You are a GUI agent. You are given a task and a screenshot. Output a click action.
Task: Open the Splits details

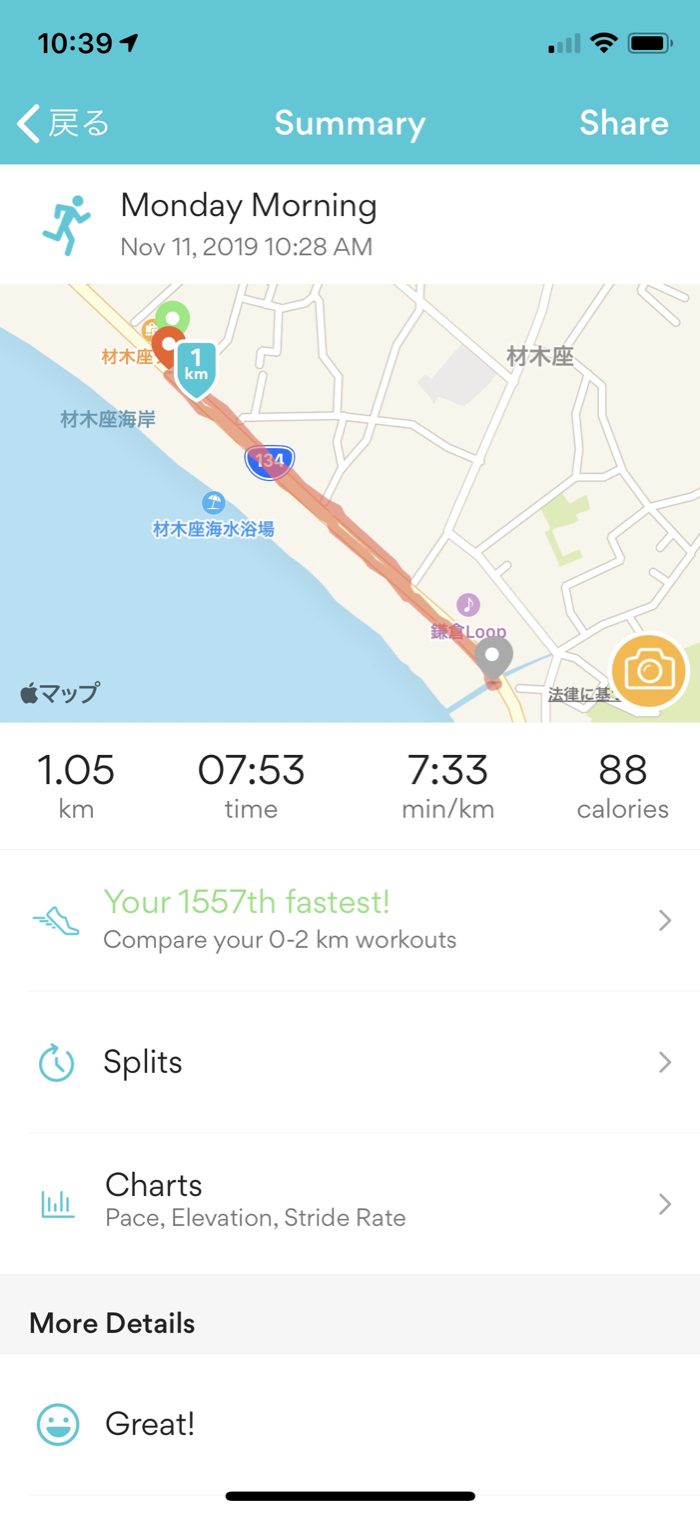point(350,1062)
